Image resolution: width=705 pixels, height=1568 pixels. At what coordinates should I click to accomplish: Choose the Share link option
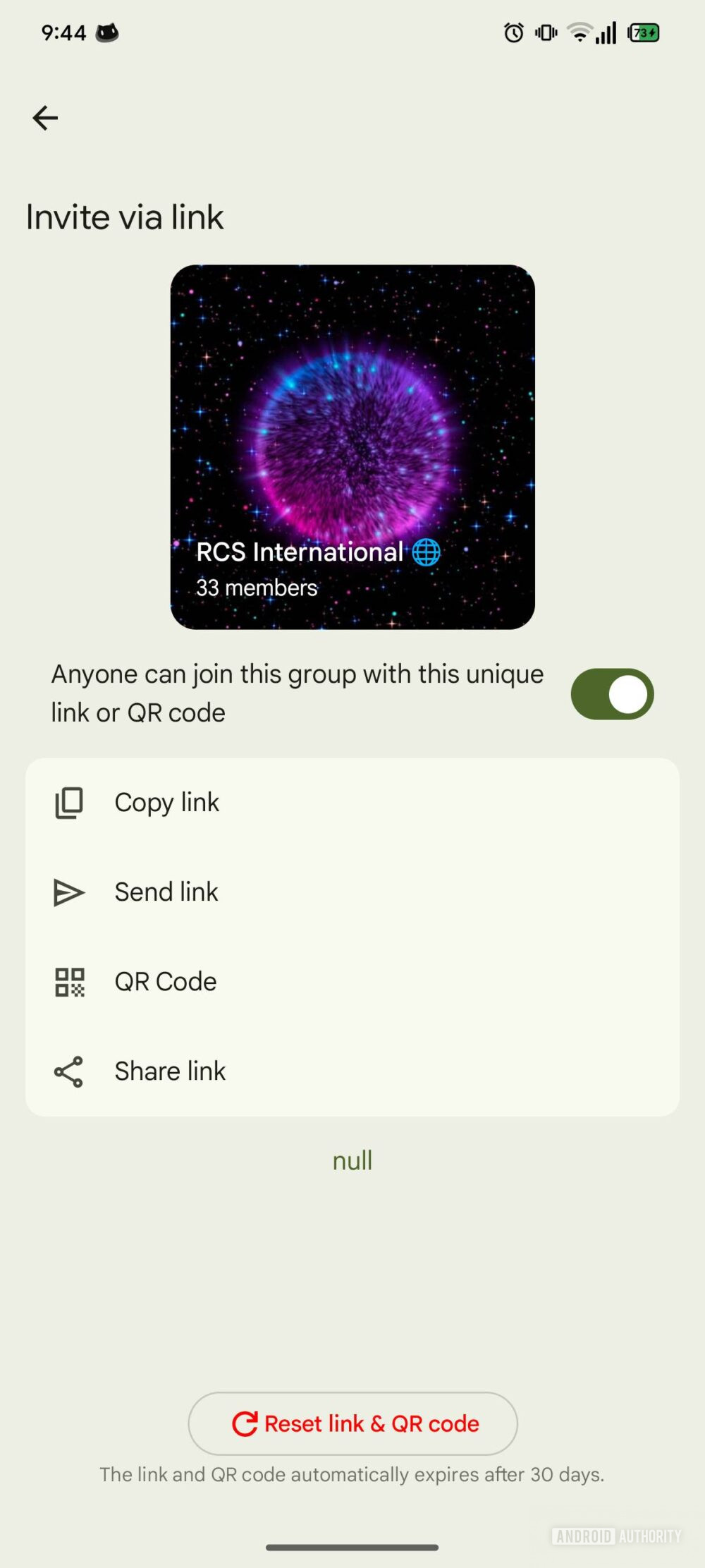pos(170,1071)
